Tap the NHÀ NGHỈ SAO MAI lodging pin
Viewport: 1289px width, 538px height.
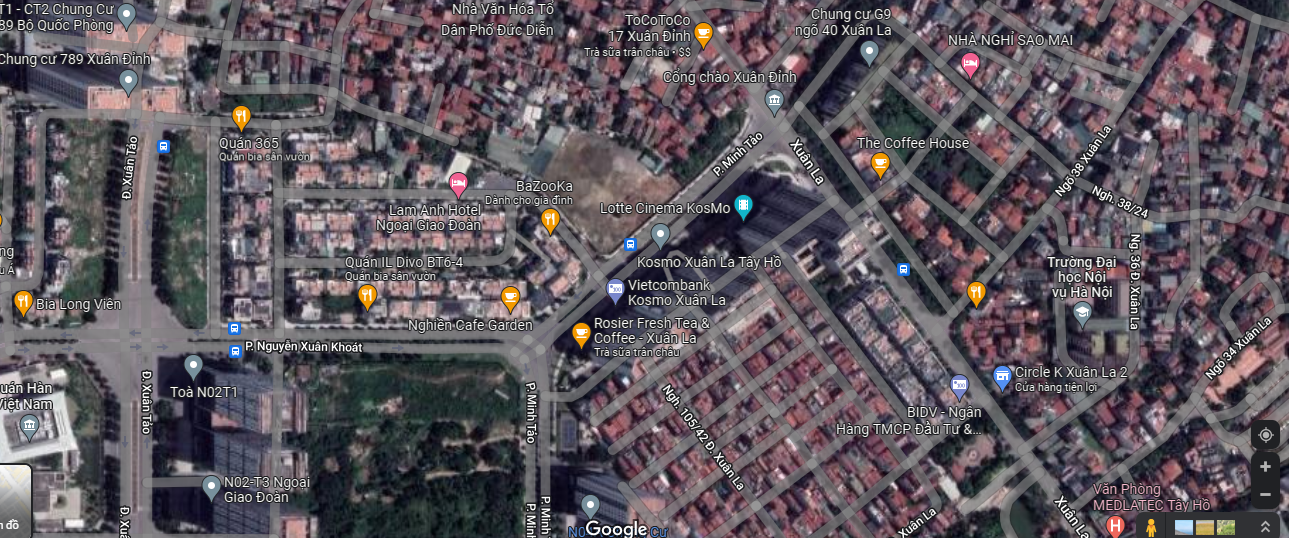969,65
